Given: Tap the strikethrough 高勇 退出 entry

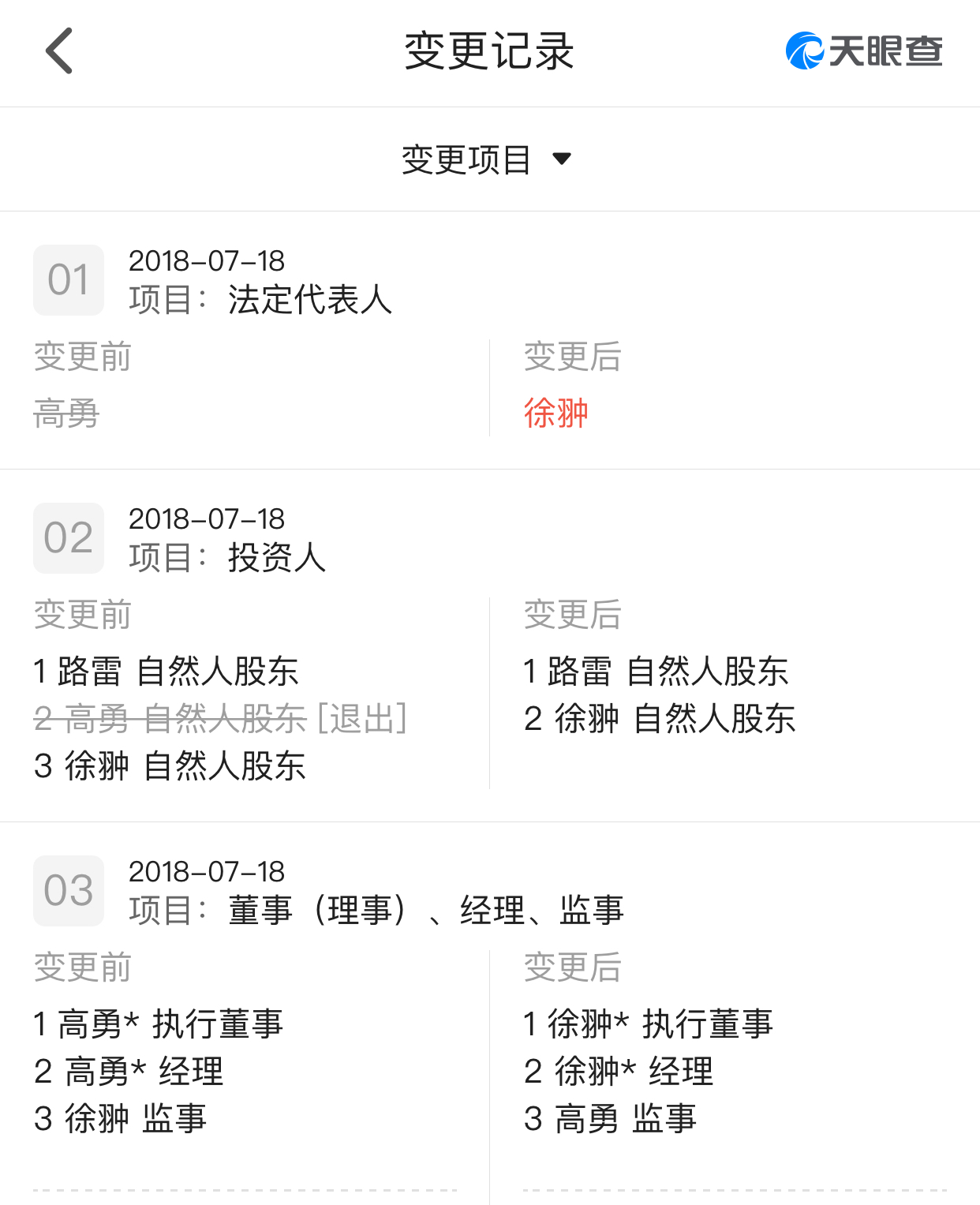Looking at the screenshot, I should [221, 718].
